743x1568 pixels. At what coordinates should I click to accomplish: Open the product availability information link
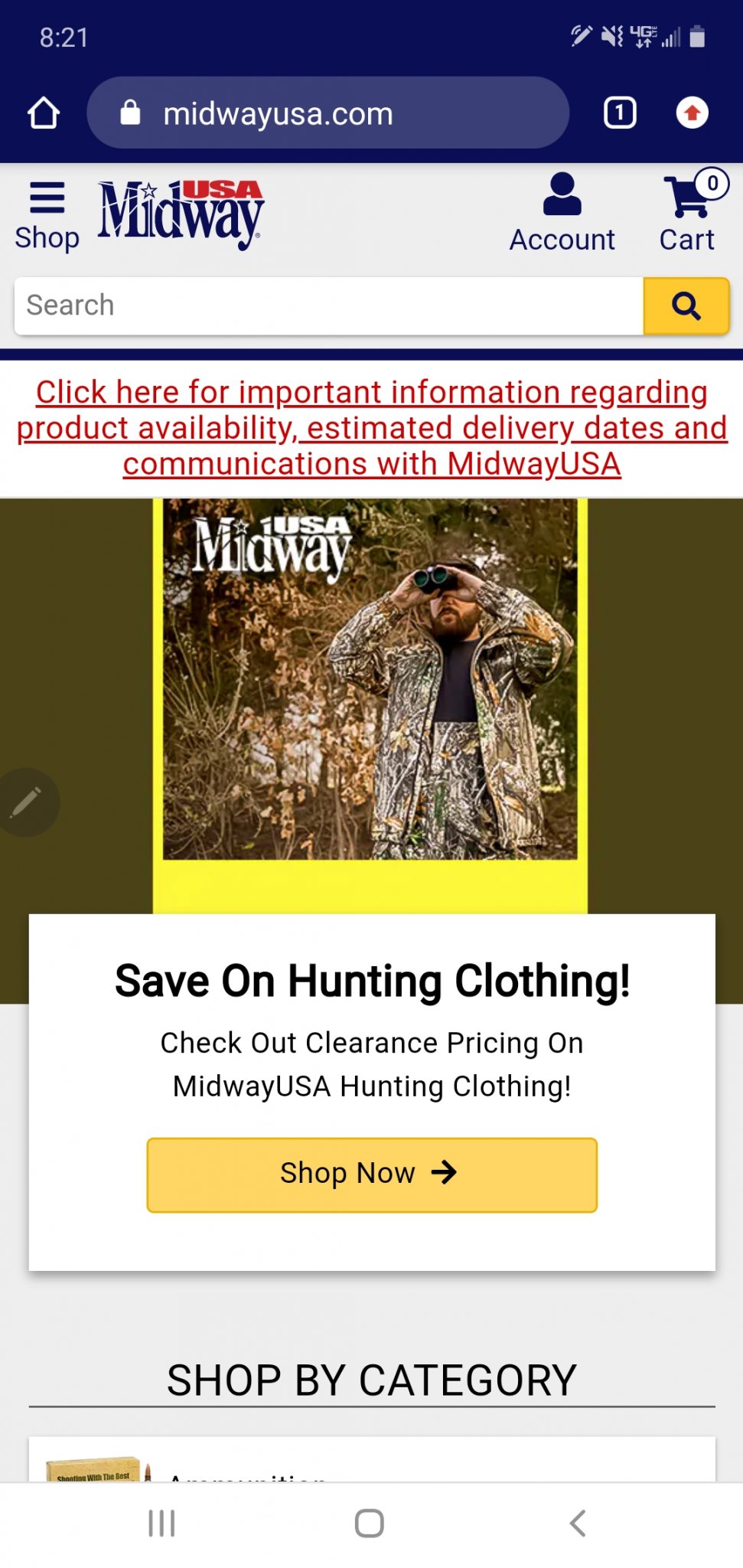372,427
